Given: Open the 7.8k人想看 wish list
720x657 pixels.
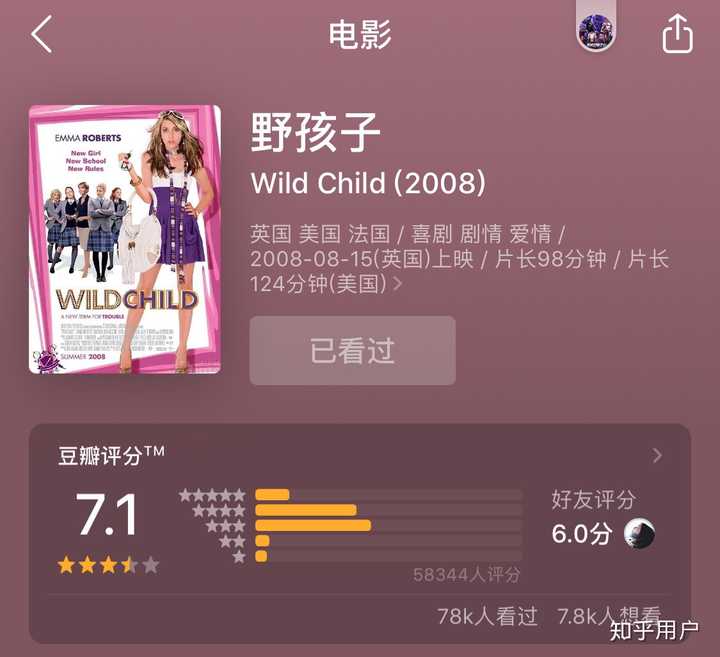Looking at the screenshot, I should click(x=608, y=616).
